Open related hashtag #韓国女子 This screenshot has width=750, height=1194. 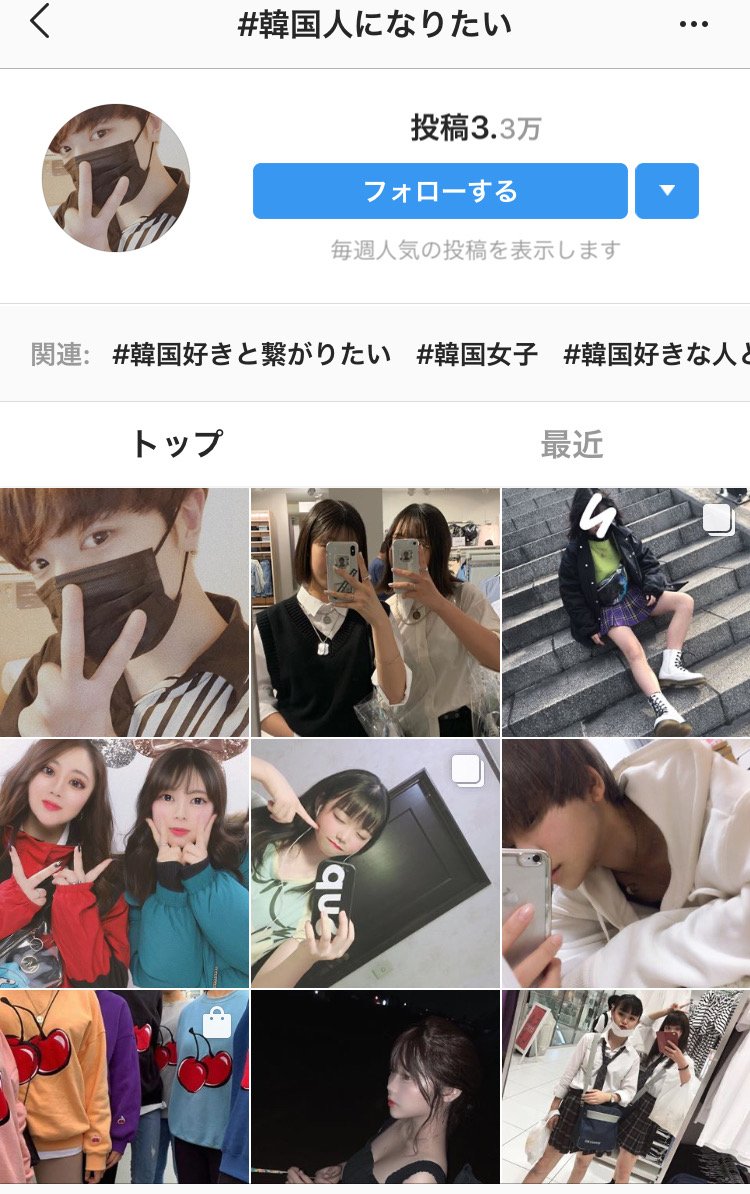[477, 354]
